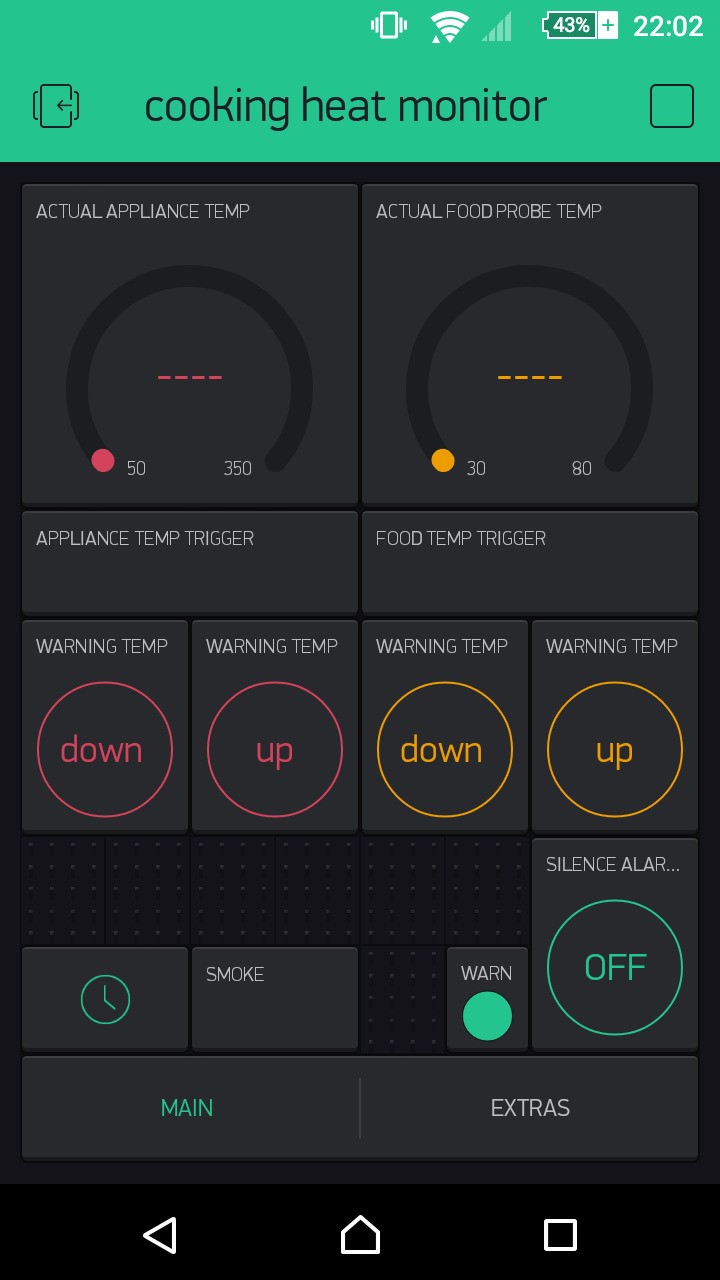Screen dimensions: 720x1280
Task: Raise the red appliance warning temp
Action: (x=275, y=749)
